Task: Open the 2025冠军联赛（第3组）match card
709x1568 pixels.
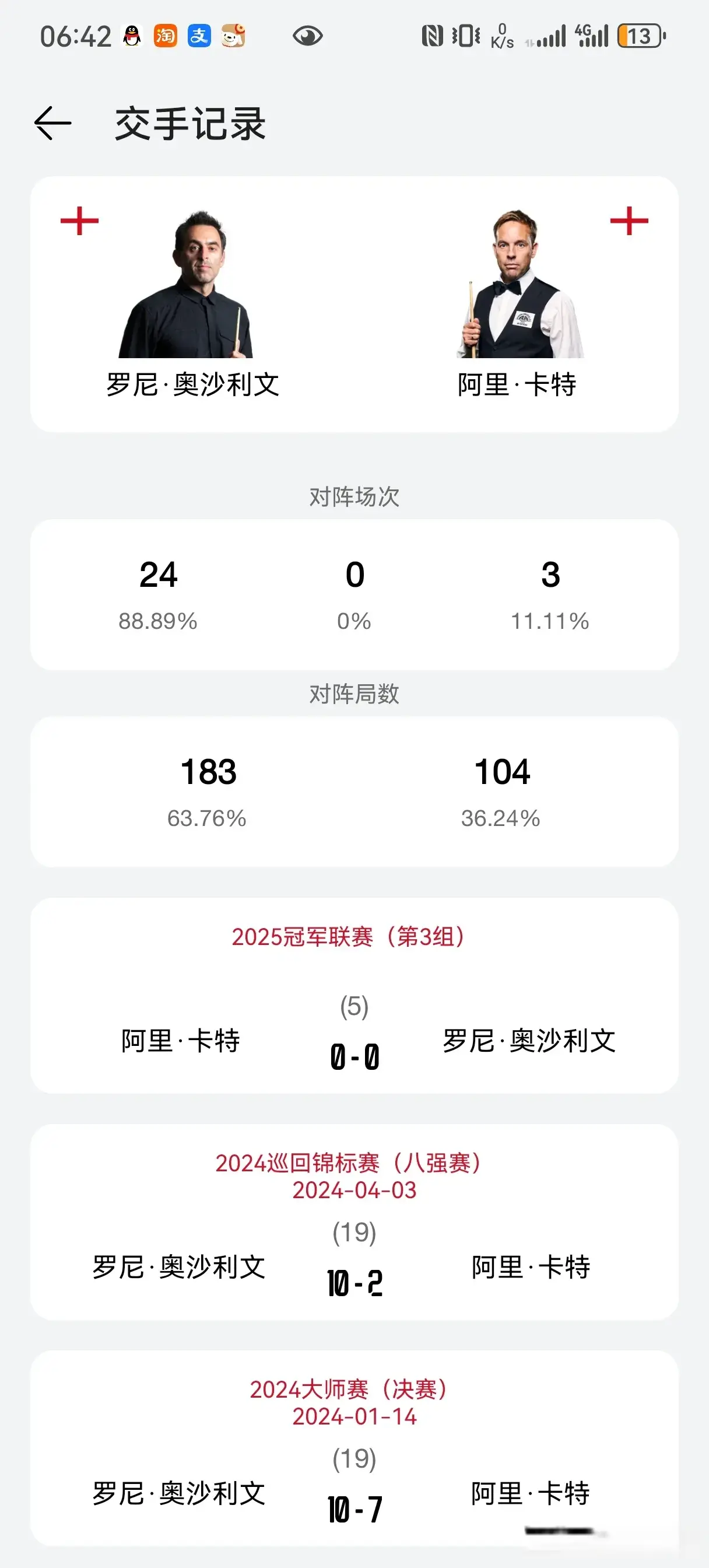Action: coord(354,995)
